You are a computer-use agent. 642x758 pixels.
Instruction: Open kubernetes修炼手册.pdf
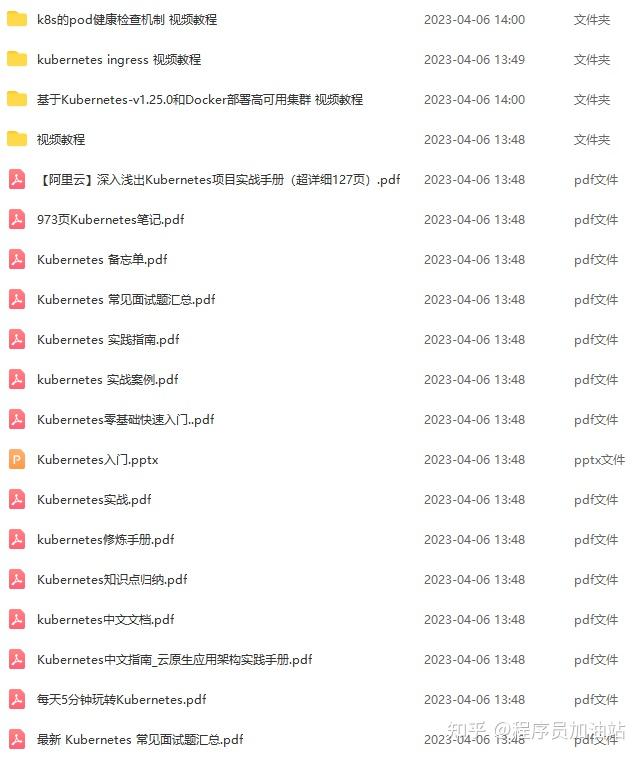tap(105, 540)
